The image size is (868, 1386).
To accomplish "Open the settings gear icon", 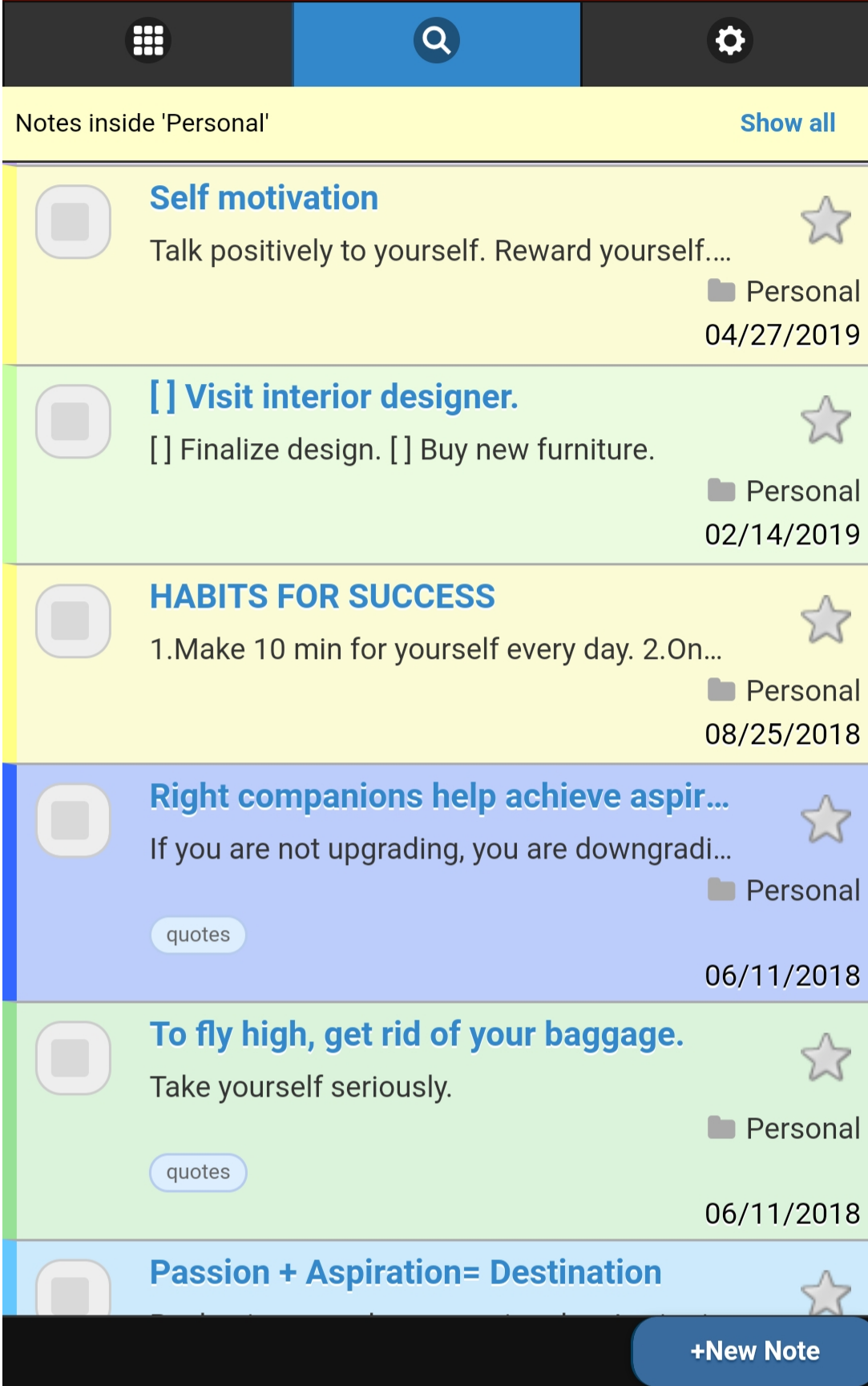I will (729, 39).
